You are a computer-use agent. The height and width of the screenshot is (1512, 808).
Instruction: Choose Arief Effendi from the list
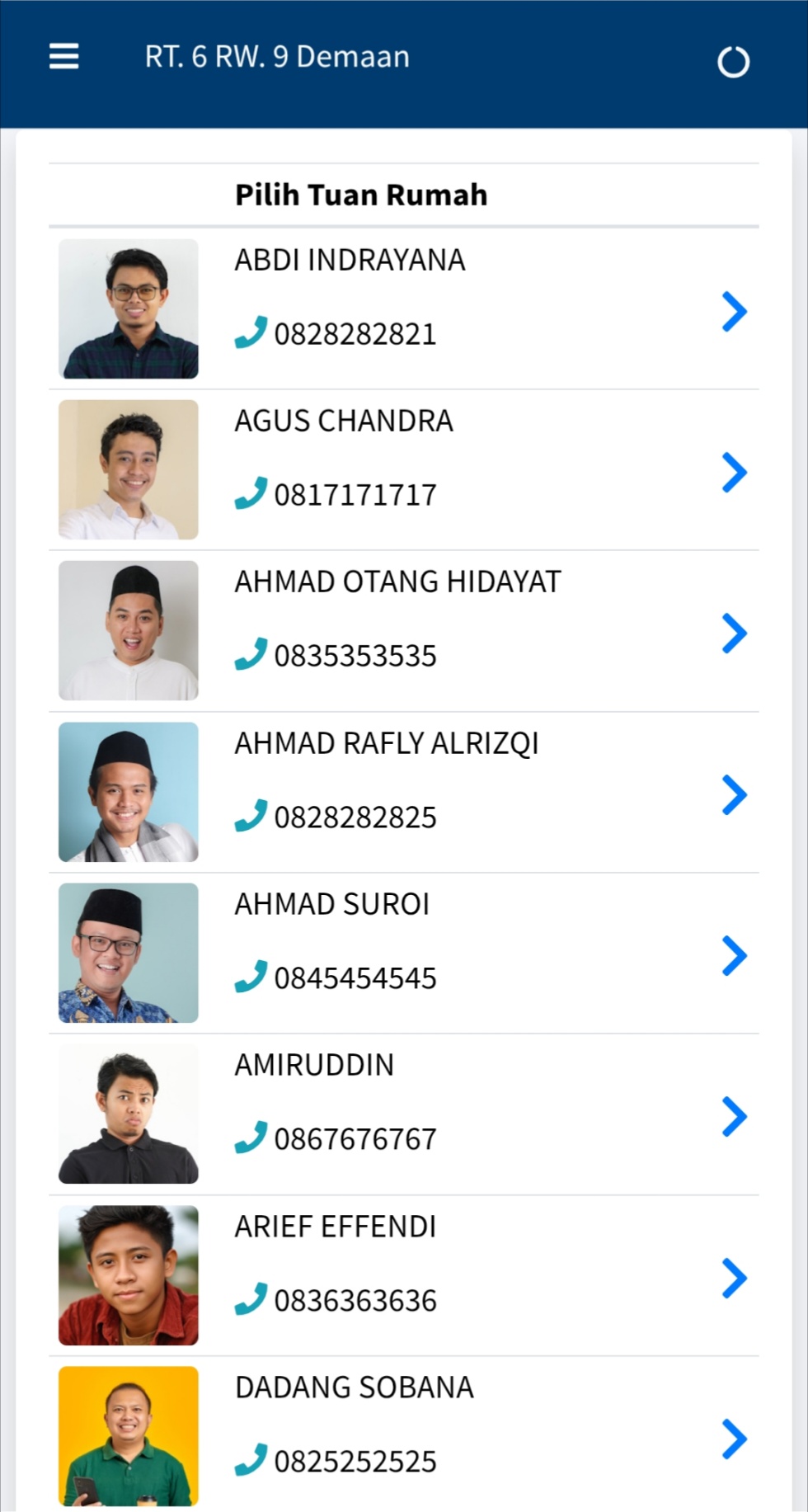[404, 1276]
